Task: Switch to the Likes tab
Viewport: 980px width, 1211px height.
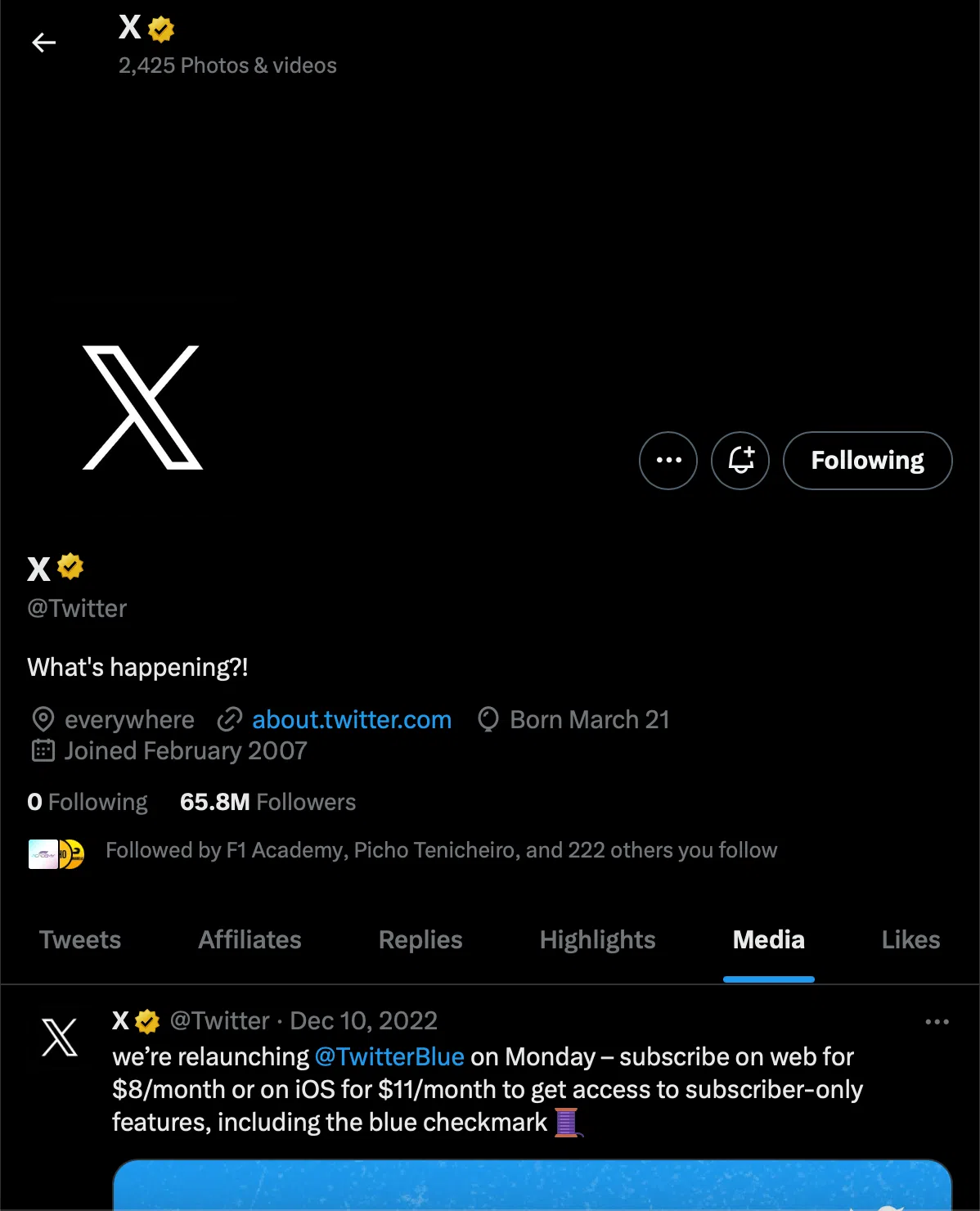Action: coord(910,940)
